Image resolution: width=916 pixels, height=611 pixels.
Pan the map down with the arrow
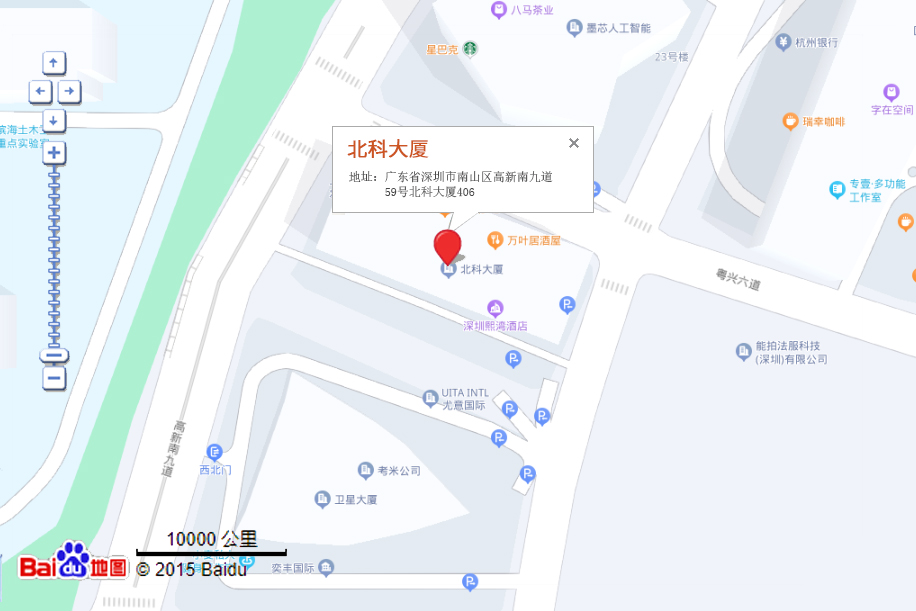(54, 121)
